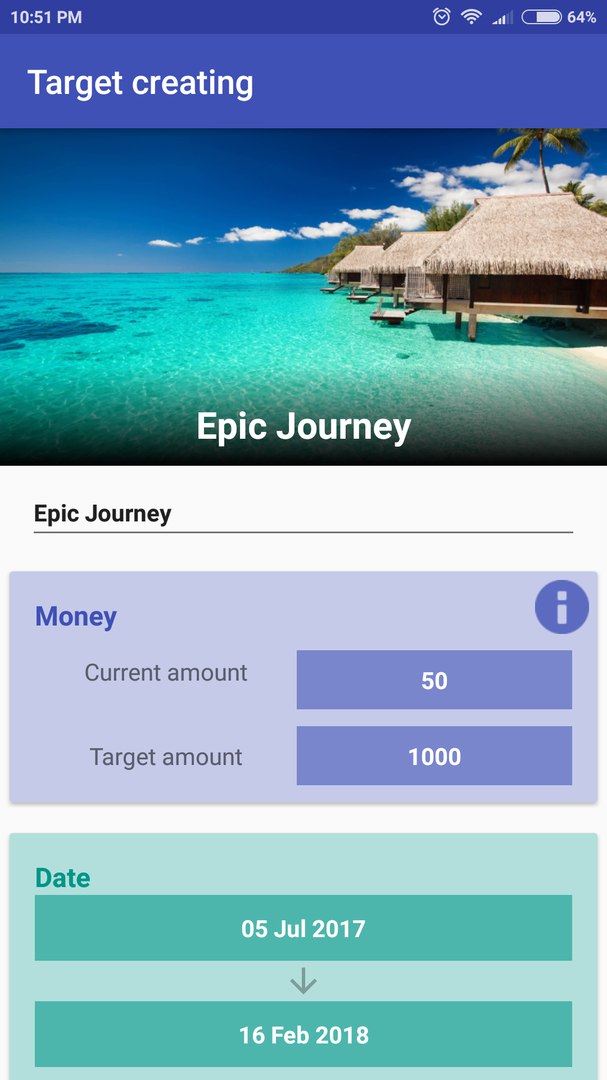Change the current amount of 50
607x1080 pixels.
click(434, 680)
